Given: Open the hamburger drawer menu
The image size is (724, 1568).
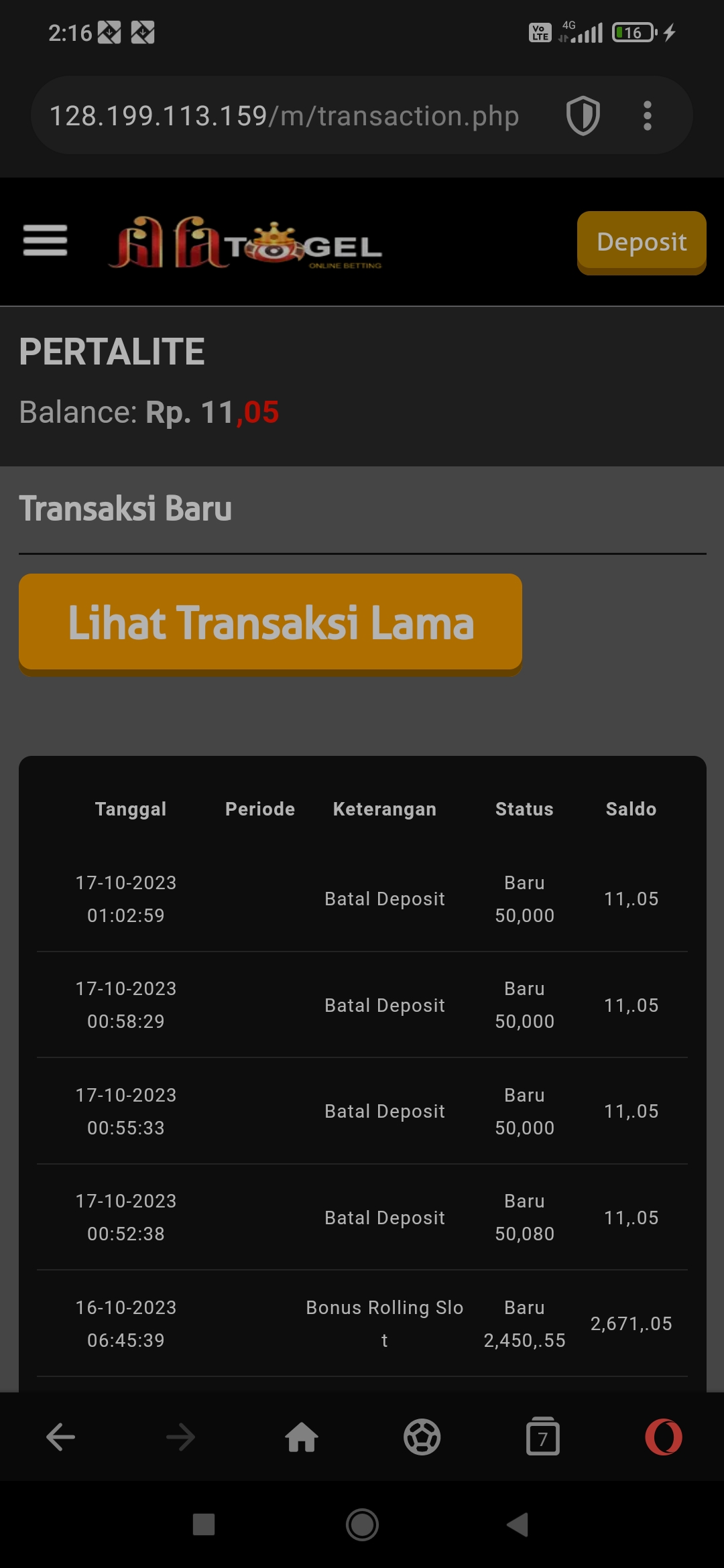Looking at the screenshot, I should tap(45, 241).
